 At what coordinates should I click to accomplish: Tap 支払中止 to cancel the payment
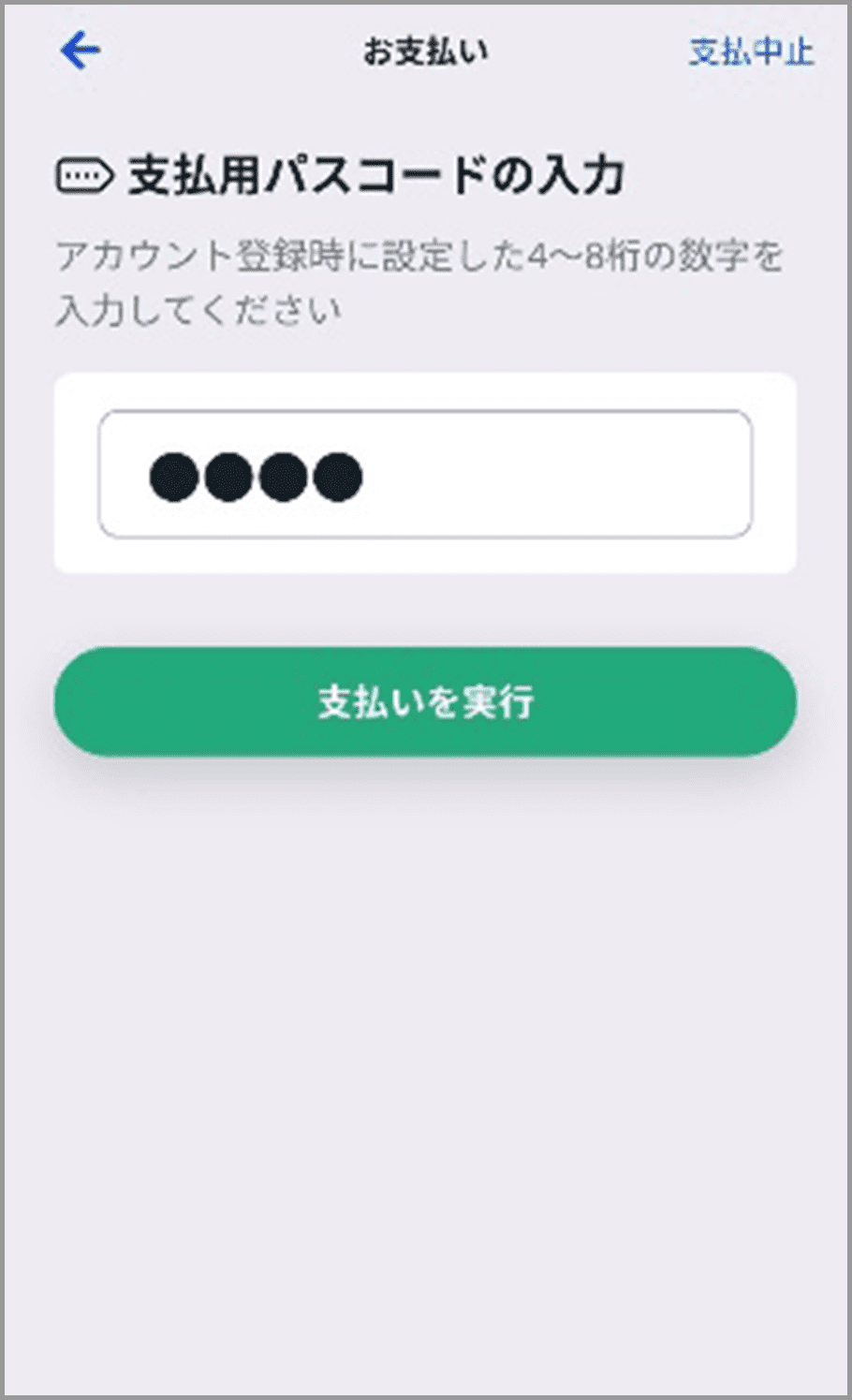pyautogui.click(x=751, y=52)
